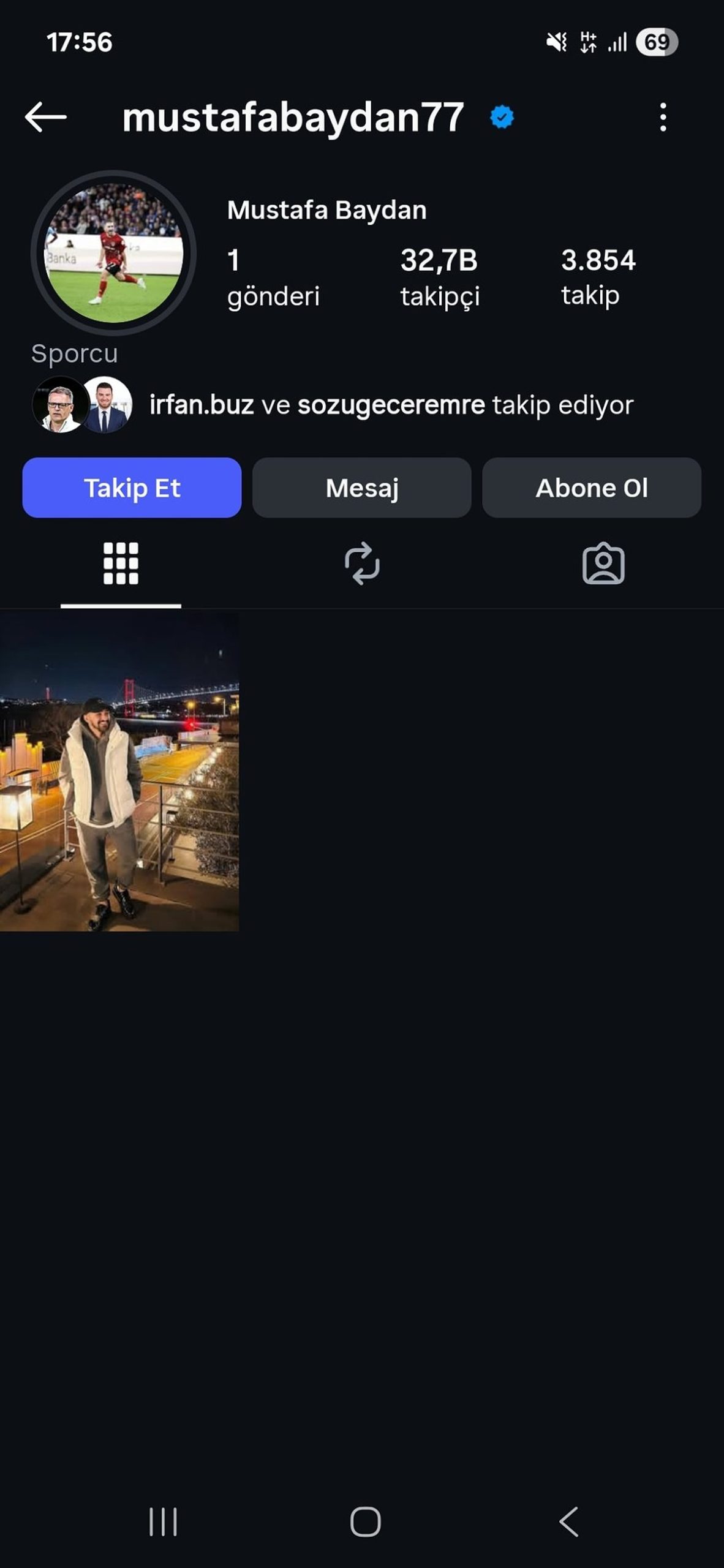The width and height of the screenshot is (724, 1568).
Task: Open the night bridge photo post
Action: [x=119, y=772]
